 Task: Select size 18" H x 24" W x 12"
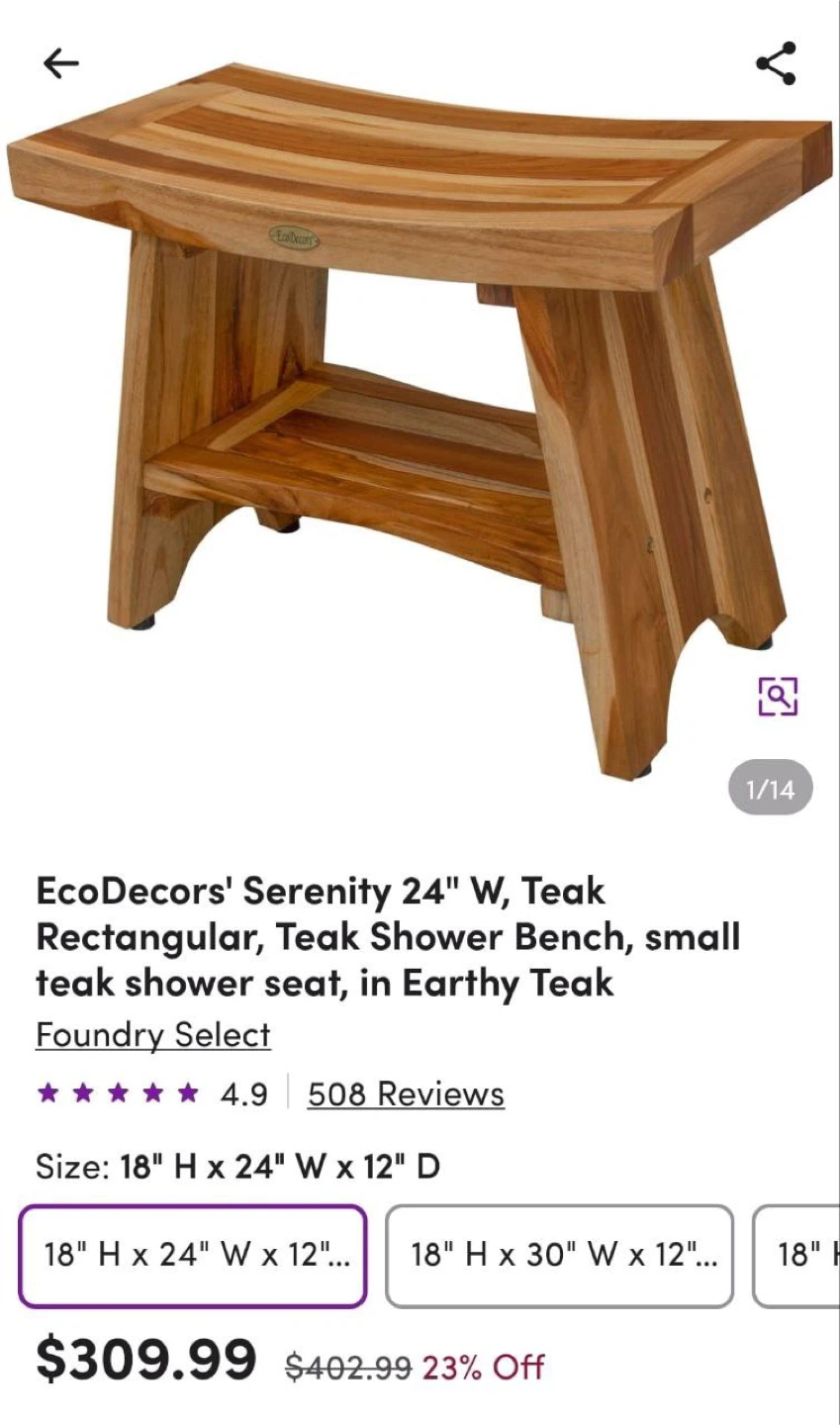pos(193,1256)
